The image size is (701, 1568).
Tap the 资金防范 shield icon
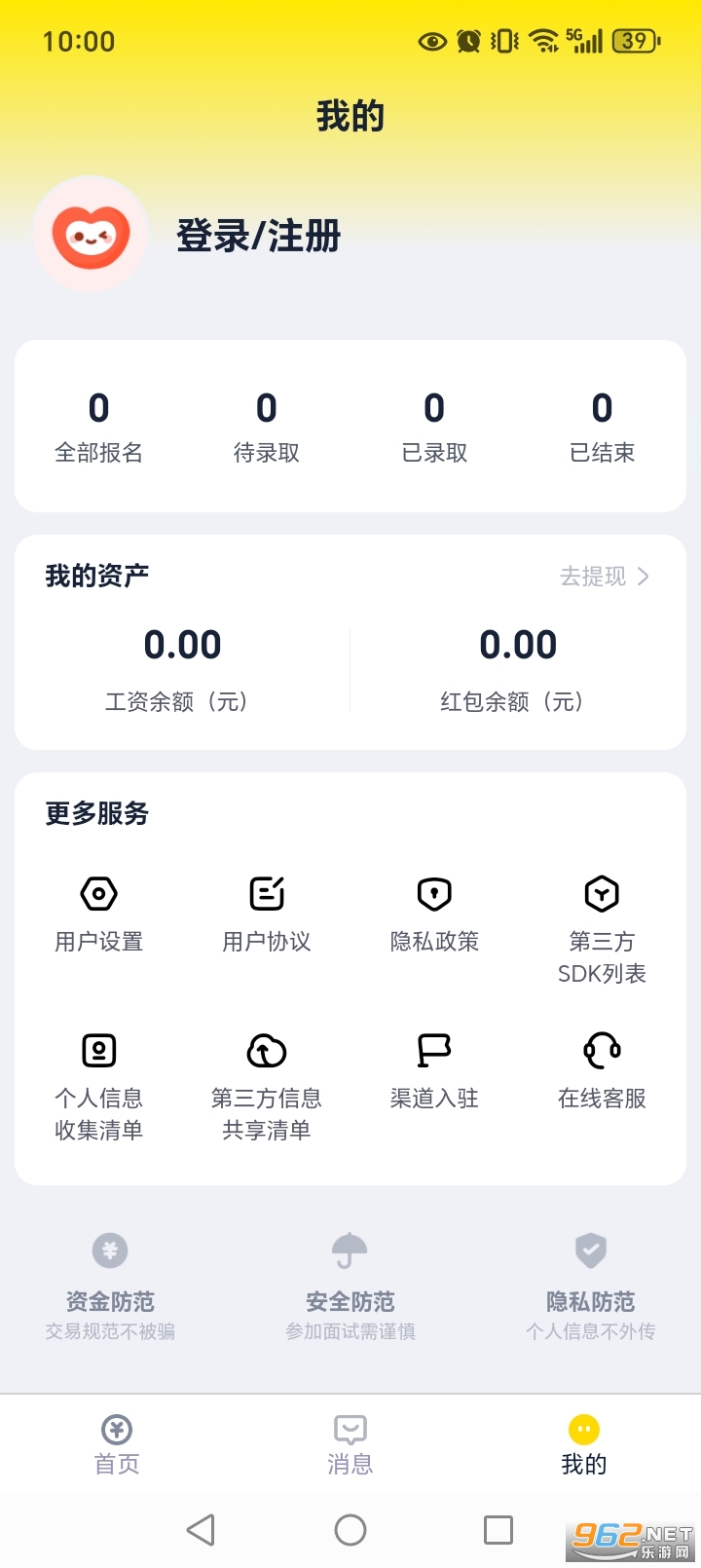(x=109, y=1251)
